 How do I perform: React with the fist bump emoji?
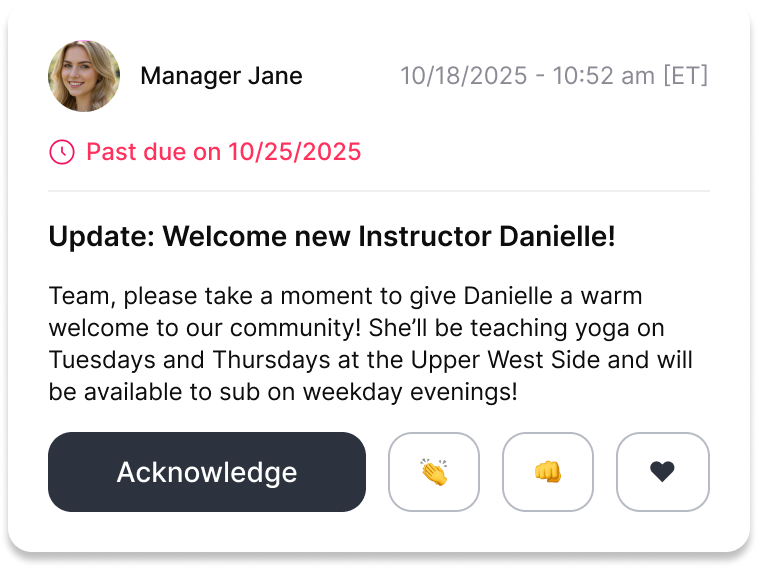click(548, 472)
